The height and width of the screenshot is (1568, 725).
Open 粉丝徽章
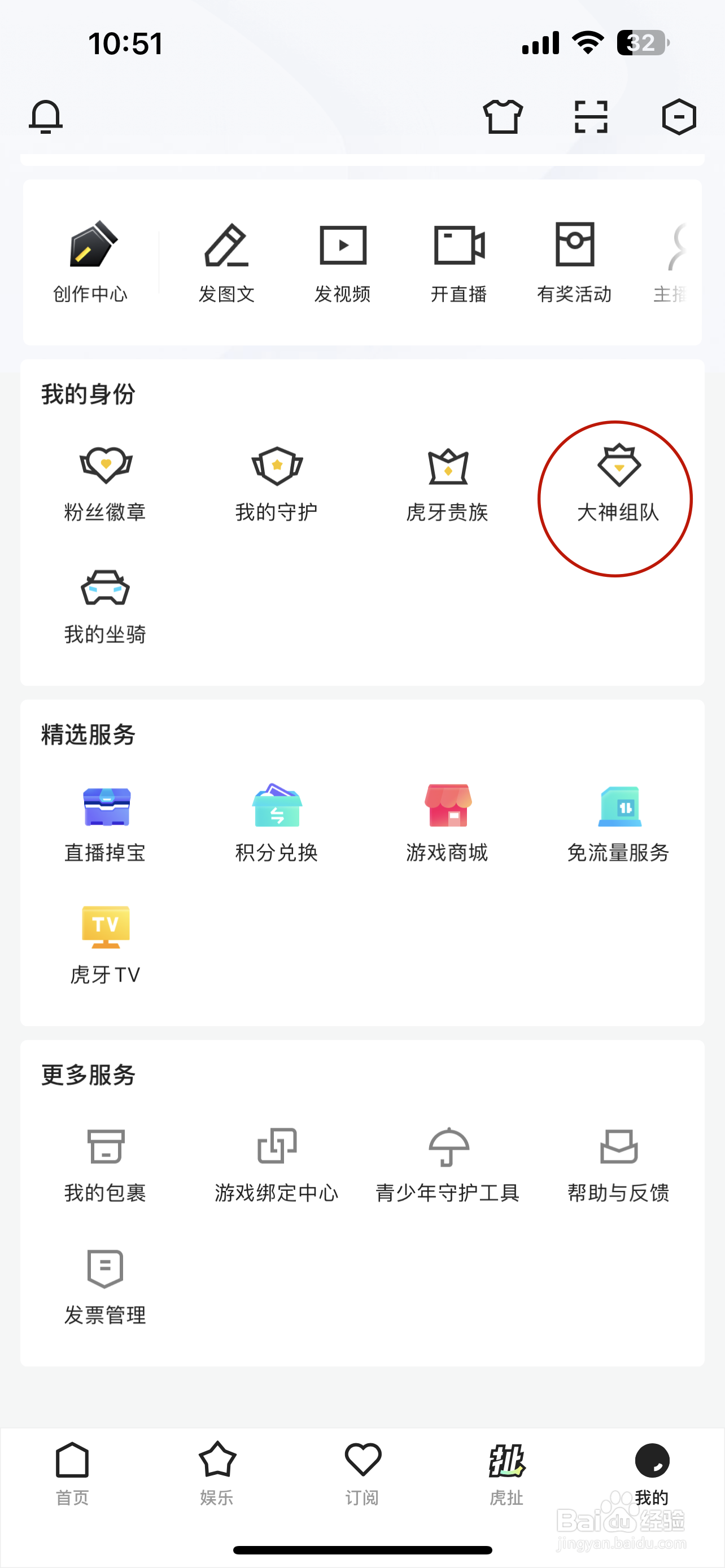click(x=106, y=484)
